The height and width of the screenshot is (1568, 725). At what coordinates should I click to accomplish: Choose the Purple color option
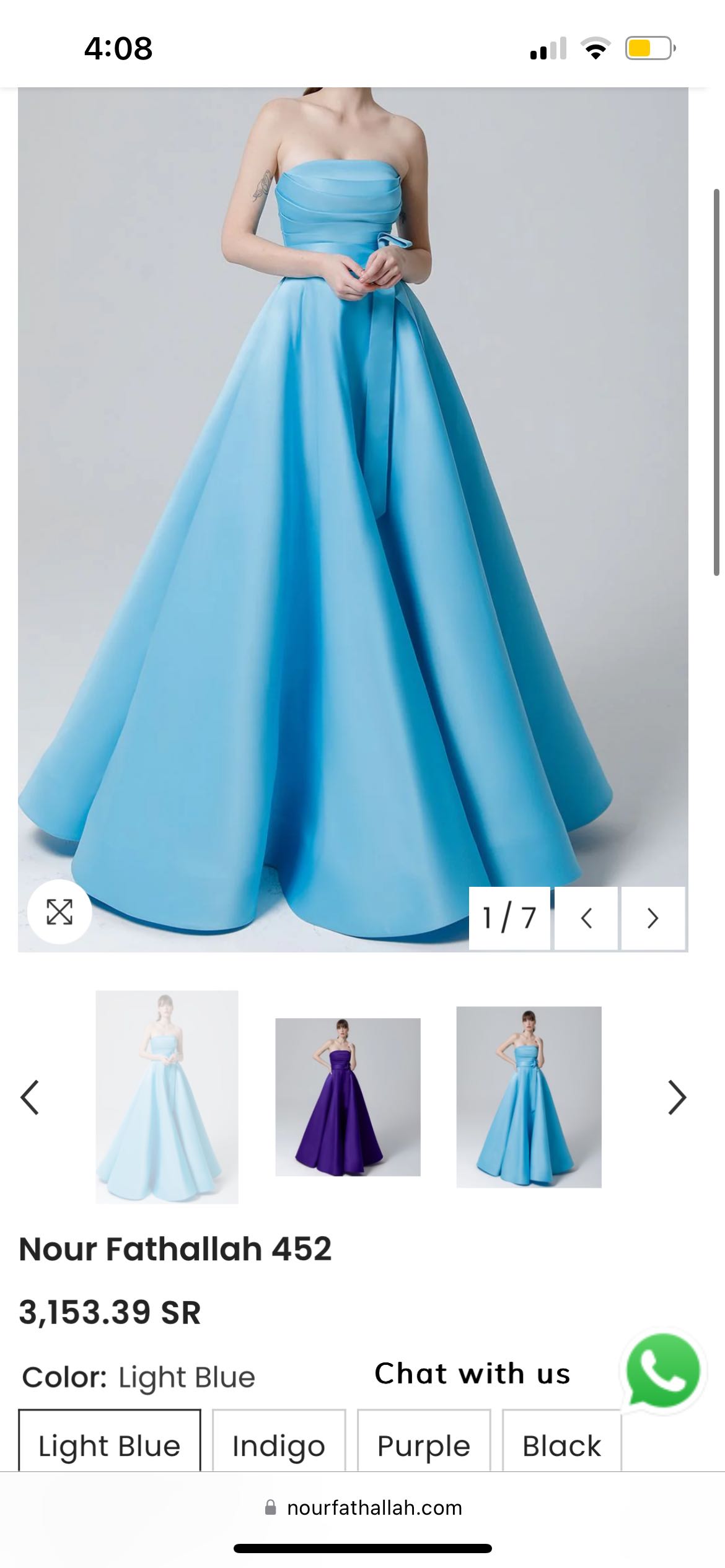[x=424, y=1445]
